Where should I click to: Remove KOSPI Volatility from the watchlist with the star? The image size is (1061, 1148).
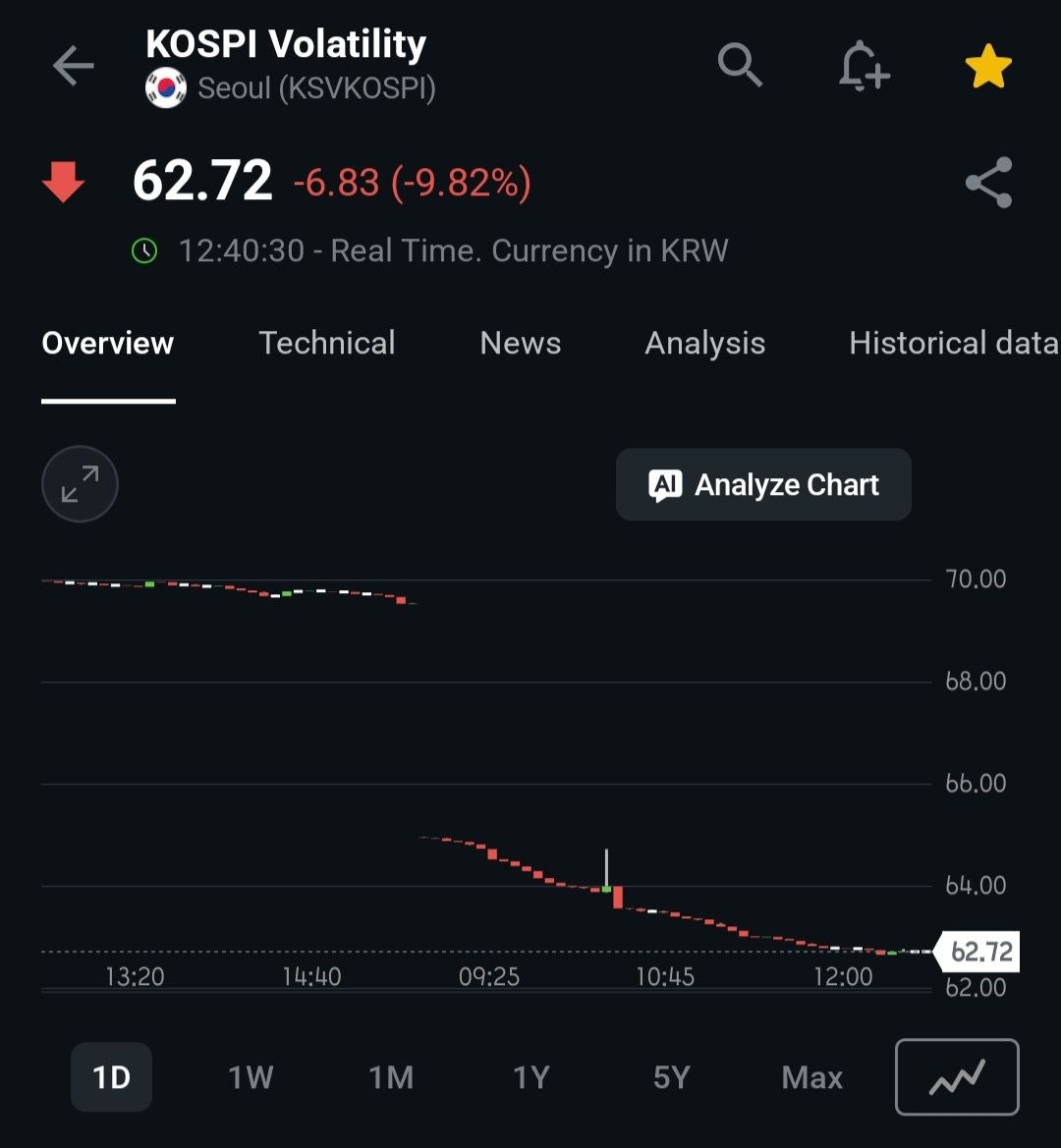(988, 66)
